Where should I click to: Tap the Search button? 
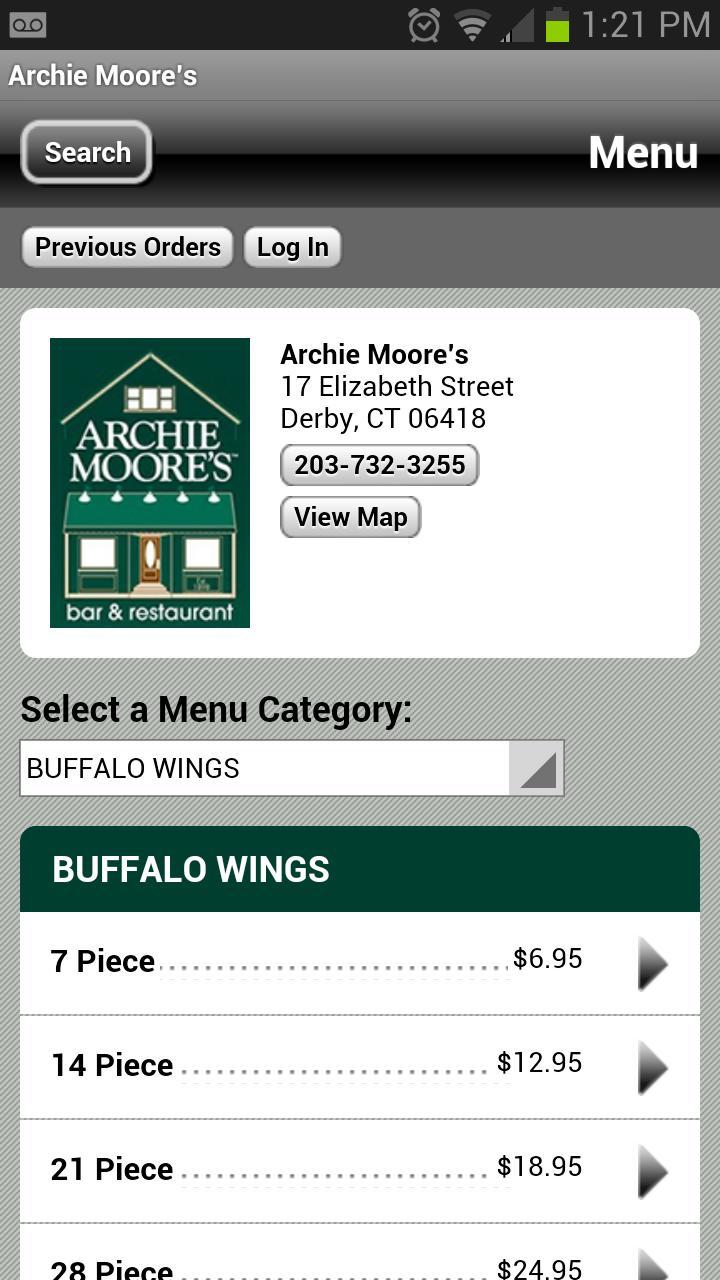point(87,153)
